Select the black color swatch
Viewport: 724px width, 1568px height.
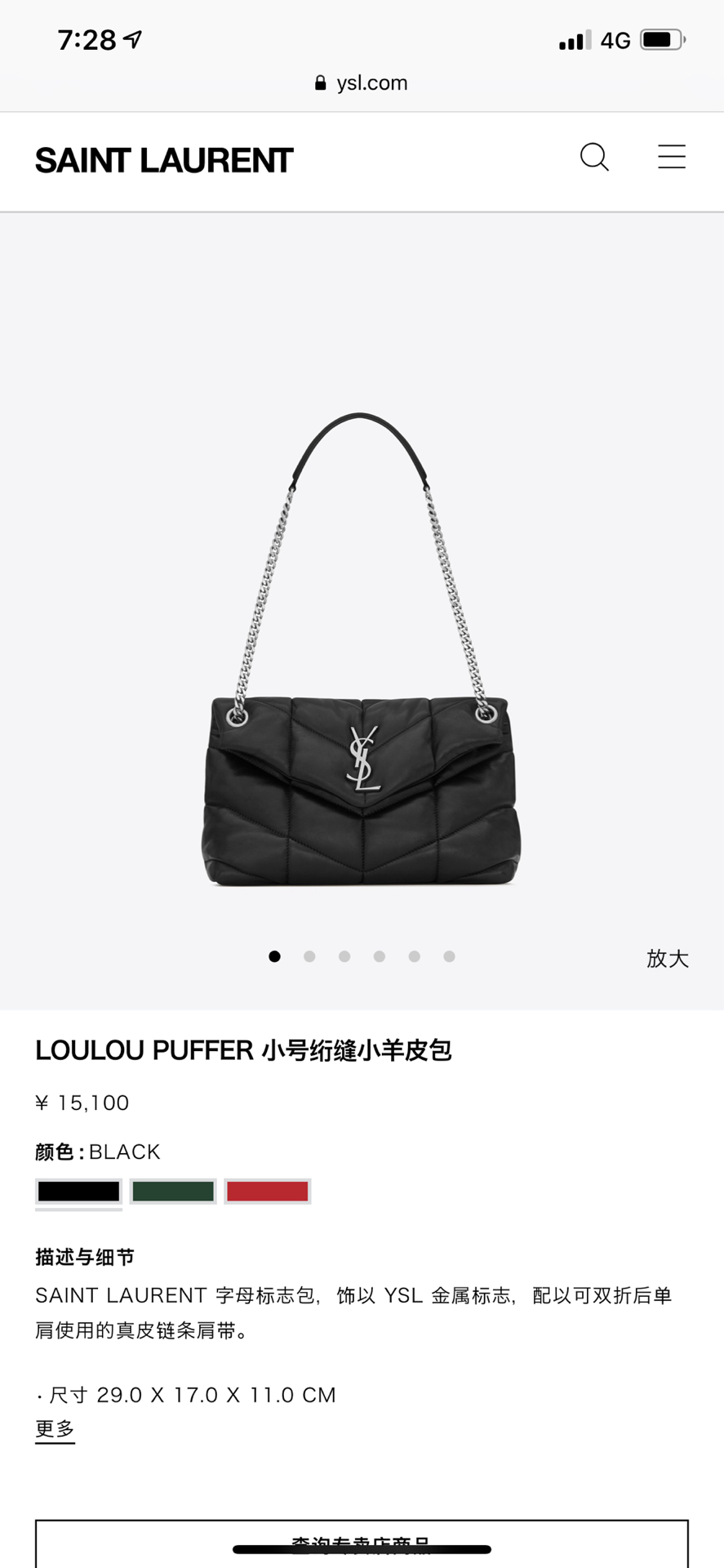click(78, 1192)
